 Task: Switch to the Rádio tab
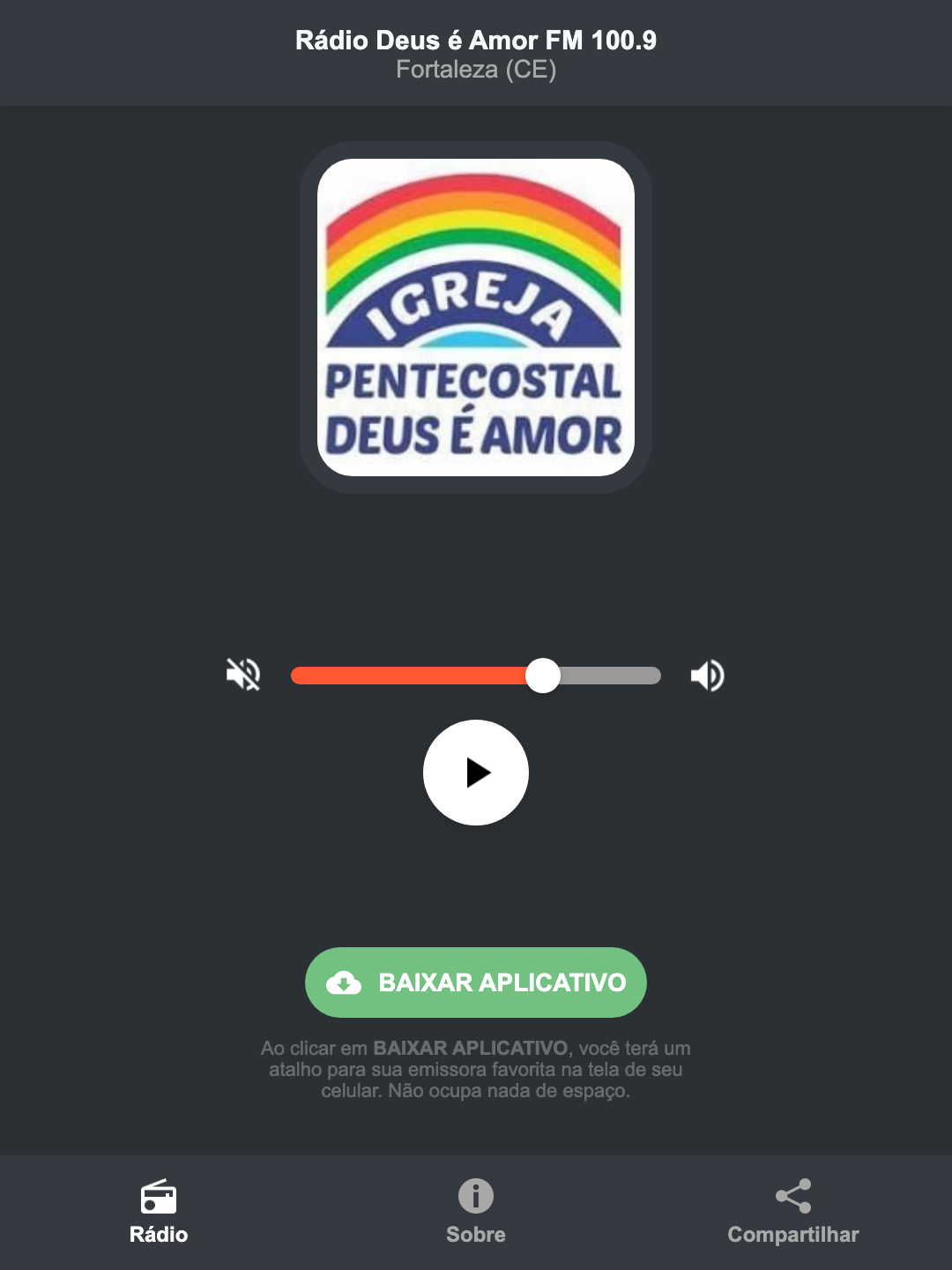(x=159, y=1235)
